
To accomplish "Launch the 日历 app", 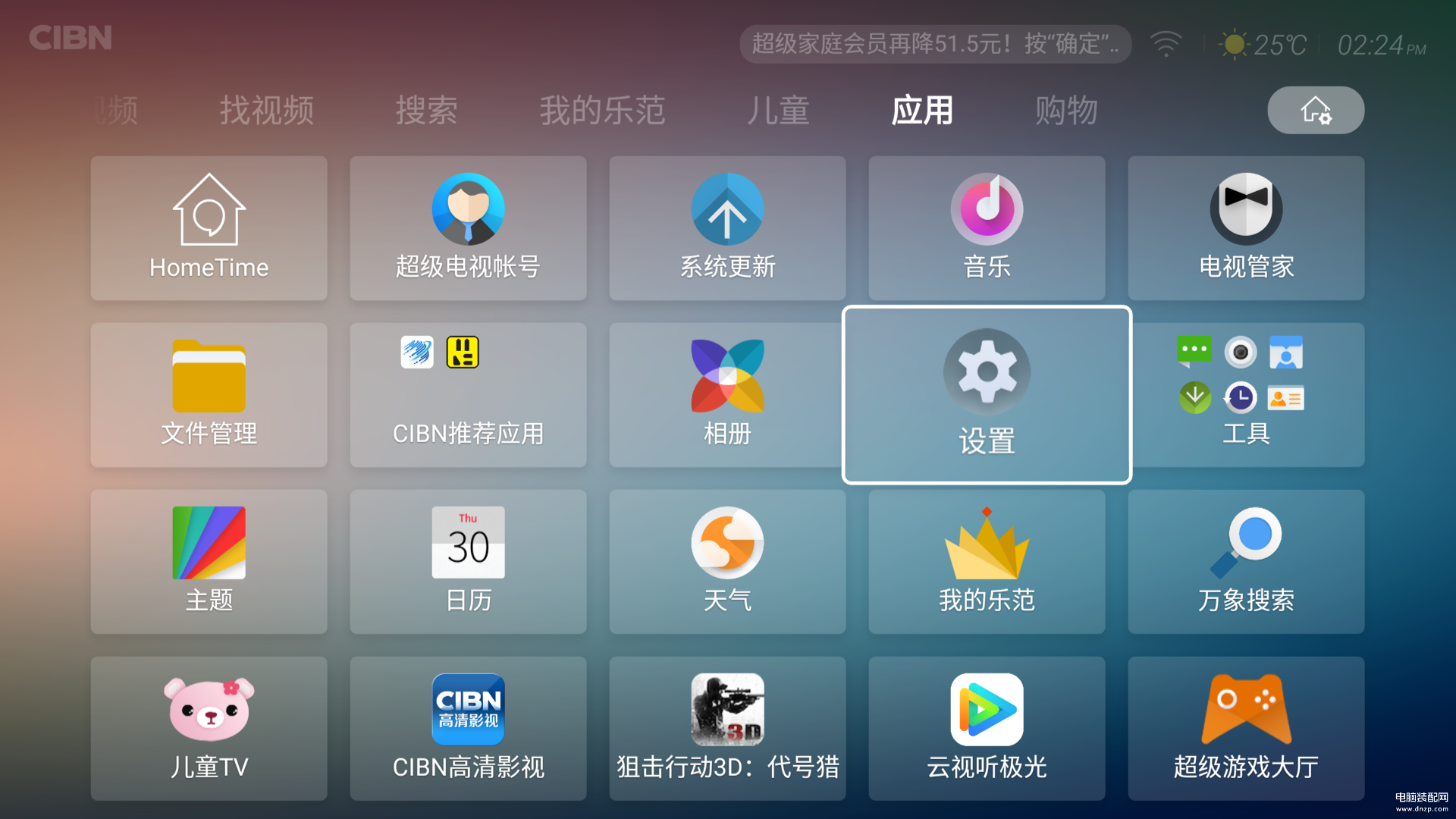I will tap(468, 561).
